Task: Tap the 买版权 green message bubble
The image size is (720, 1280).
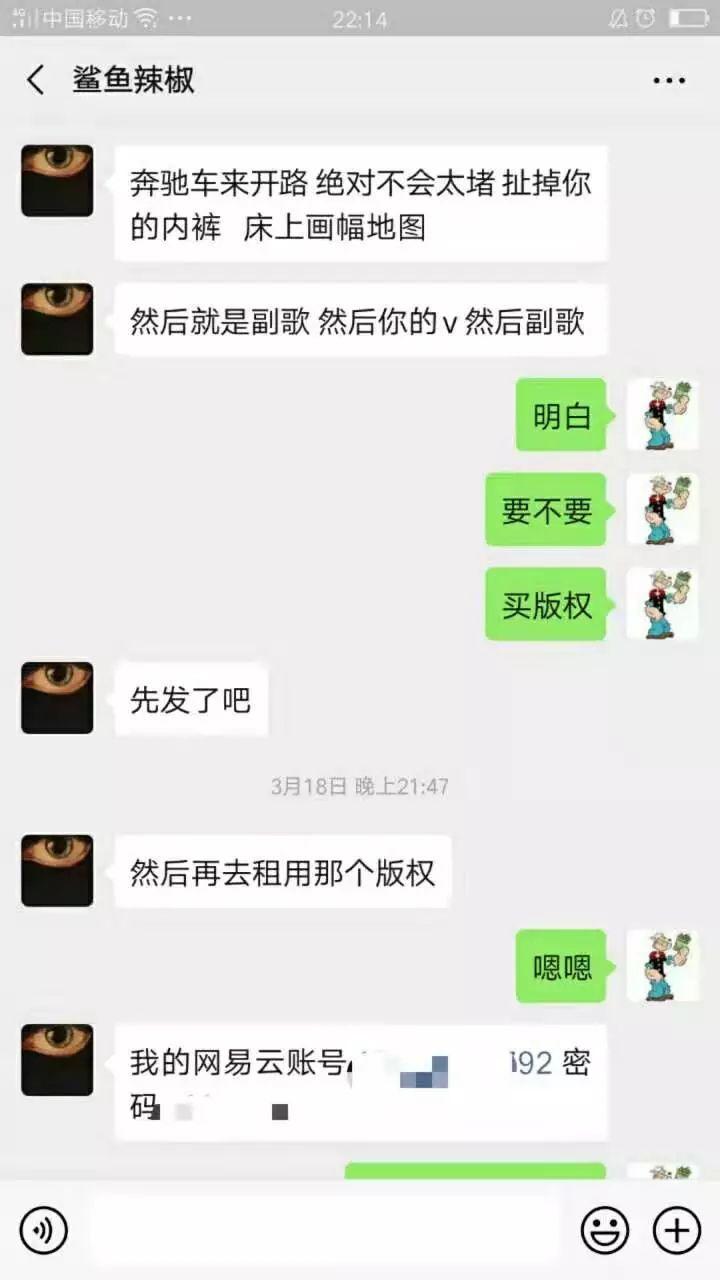Action: pos(545,604)
